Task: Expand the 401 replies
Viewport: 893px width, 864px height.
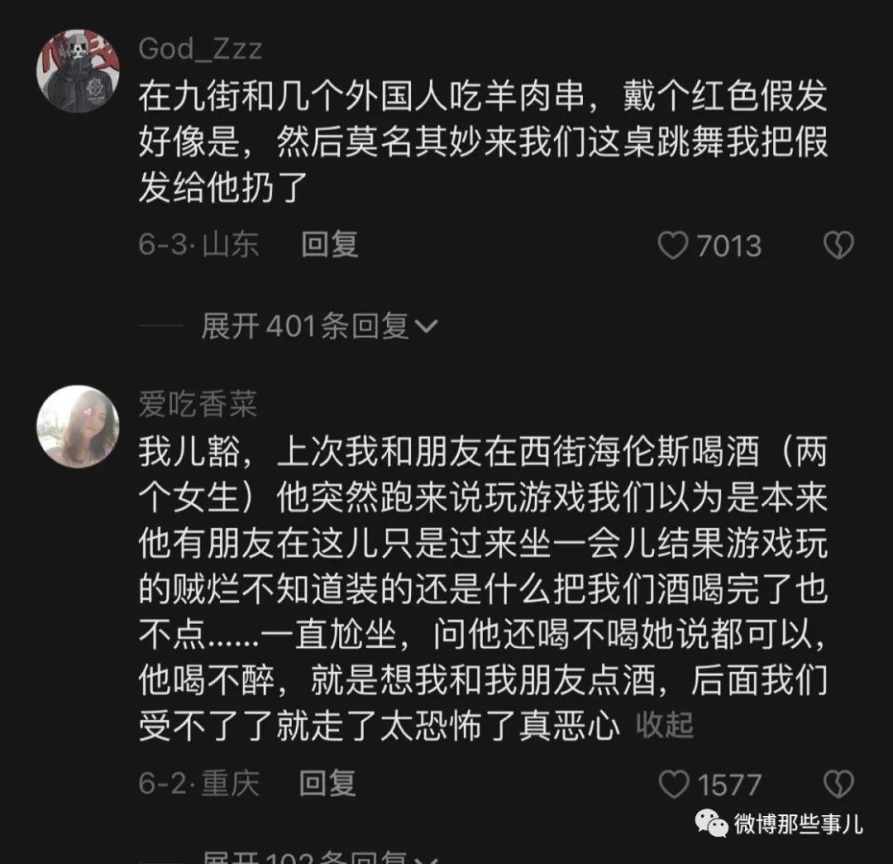Action: pyautogui.click(x=319, y=326)
